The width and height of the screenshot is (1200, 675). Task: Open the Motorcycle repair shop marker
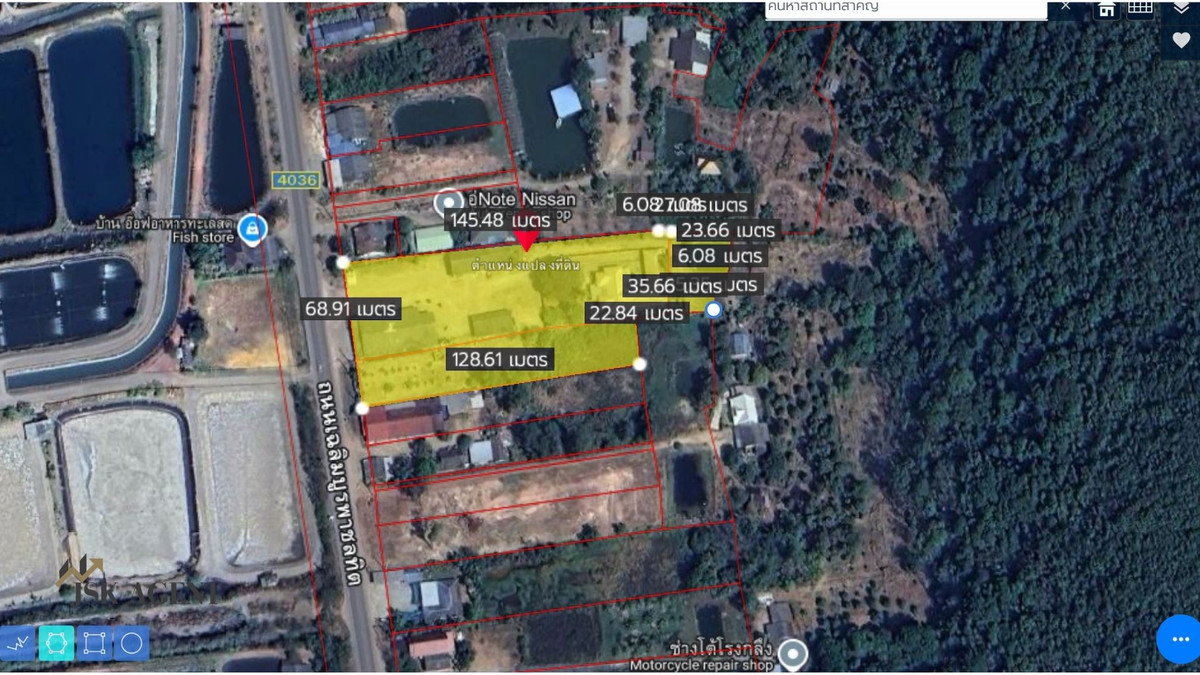click(x=793, y=656)
